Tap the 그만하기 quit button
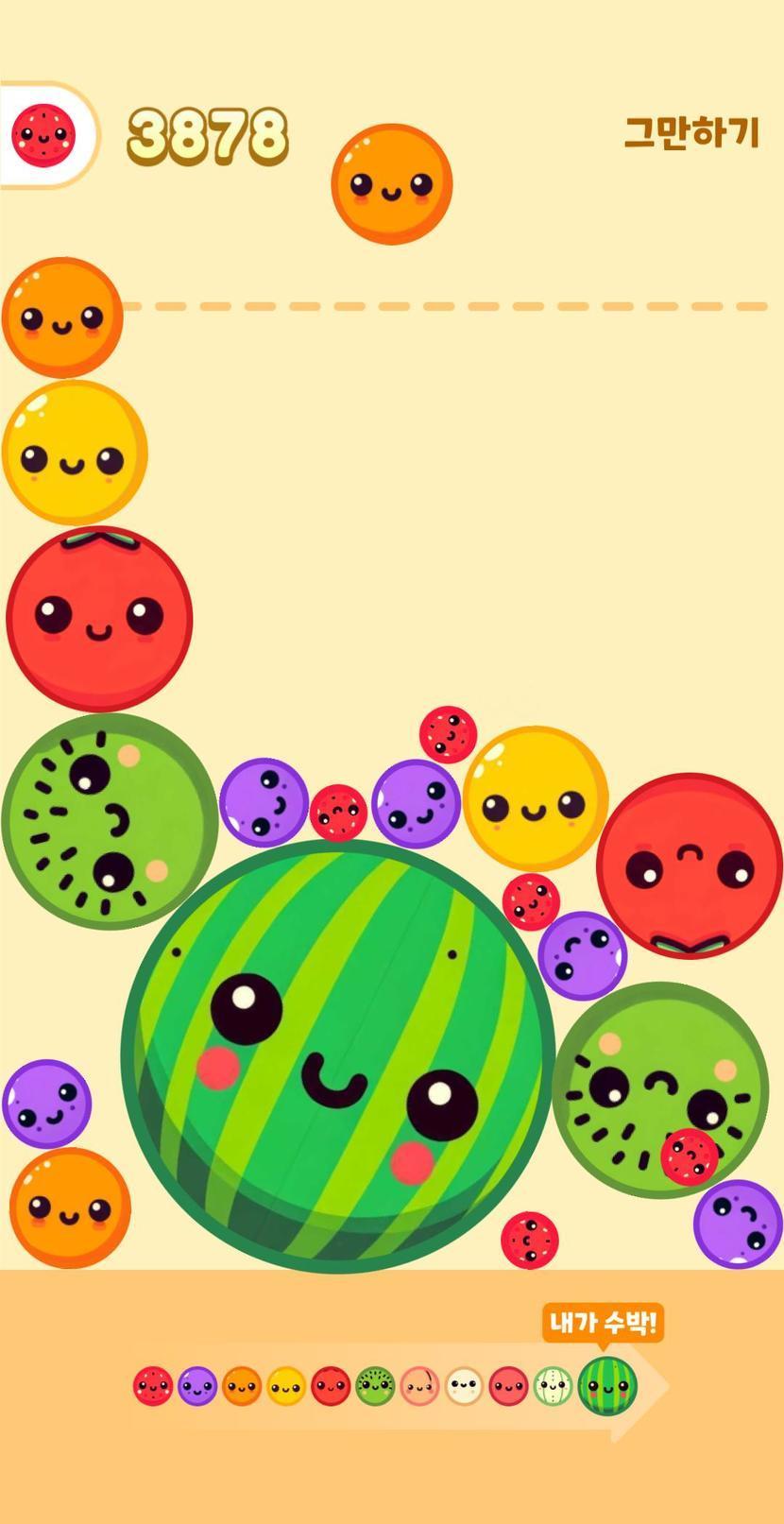Viewport: 784px width, 1524px height. 691,133
